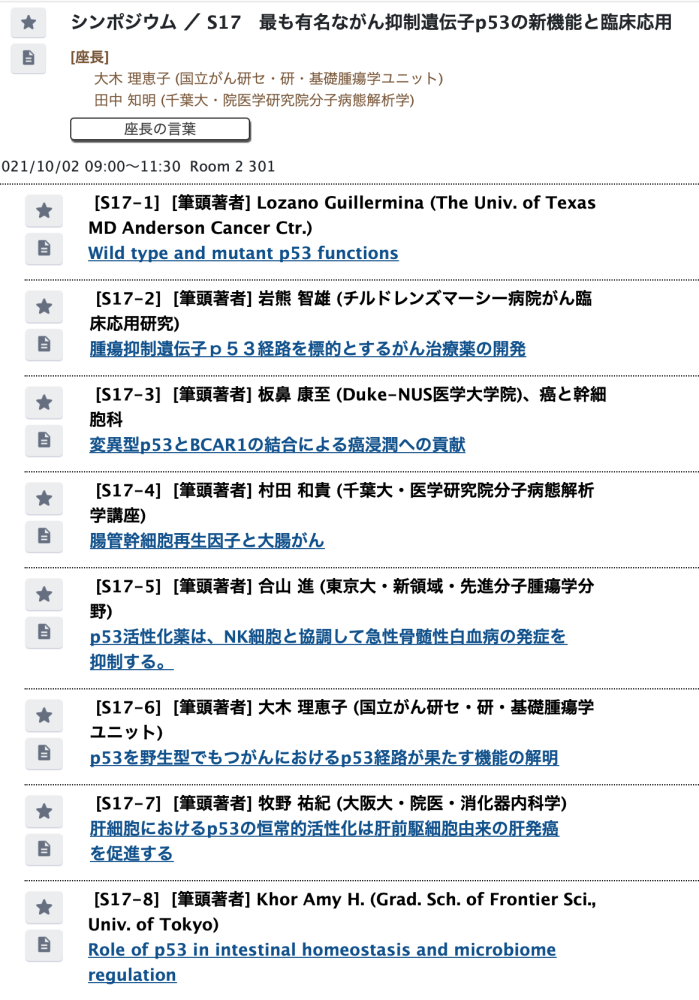Star the S17-8 Khor Amy H. talk

click(44, 907)
